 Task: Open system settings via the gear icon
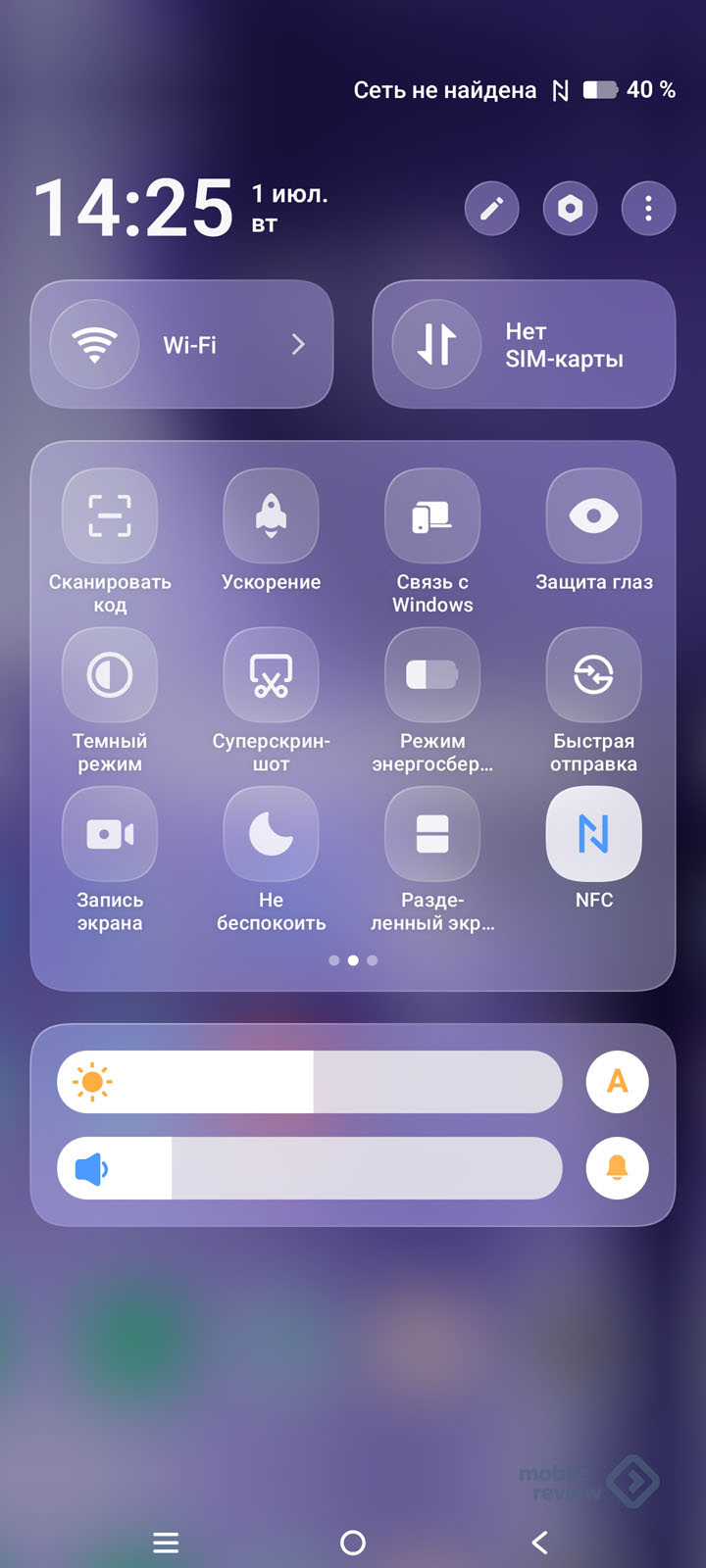tap(570, 209)
